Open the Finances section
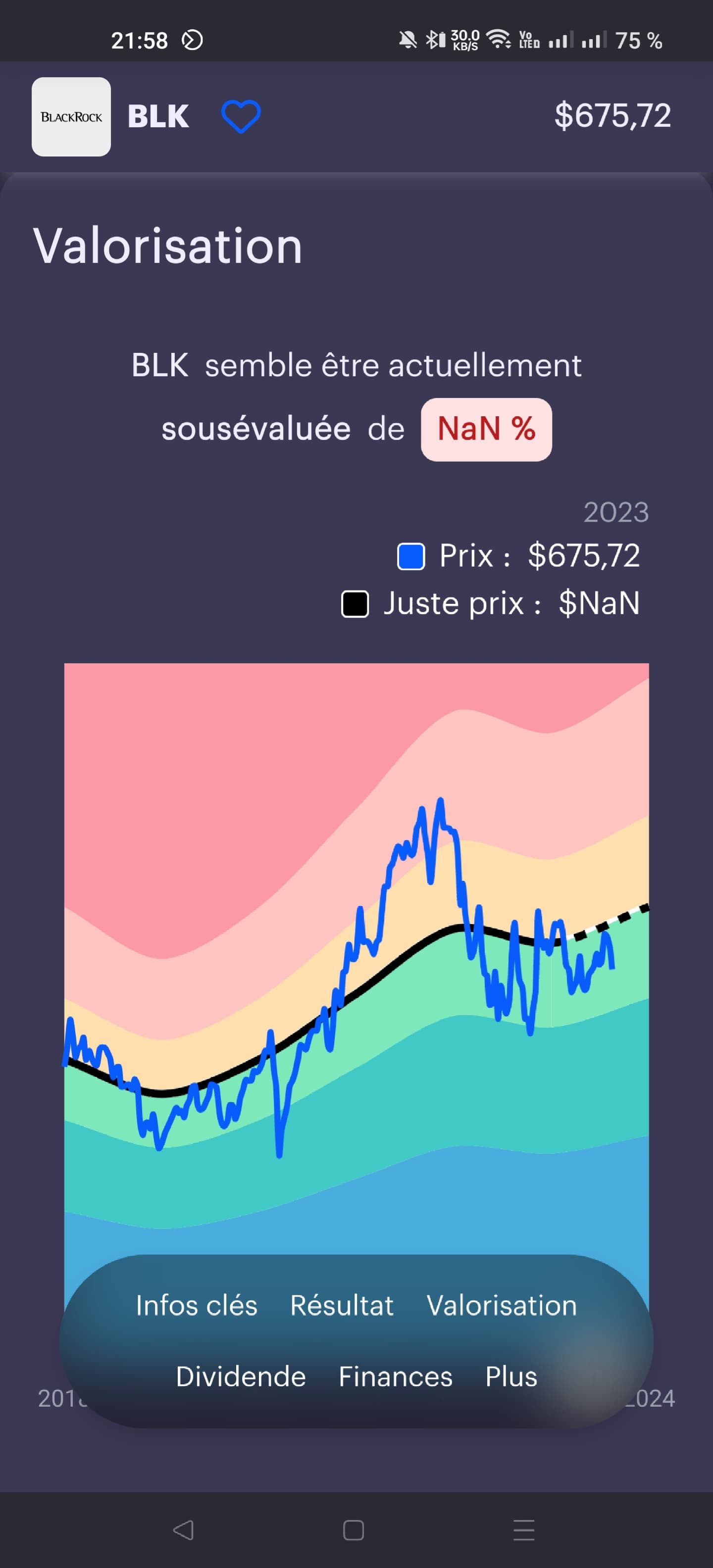The height and width of the screenshot is (1568, 713). click(x=395, y=1376)
